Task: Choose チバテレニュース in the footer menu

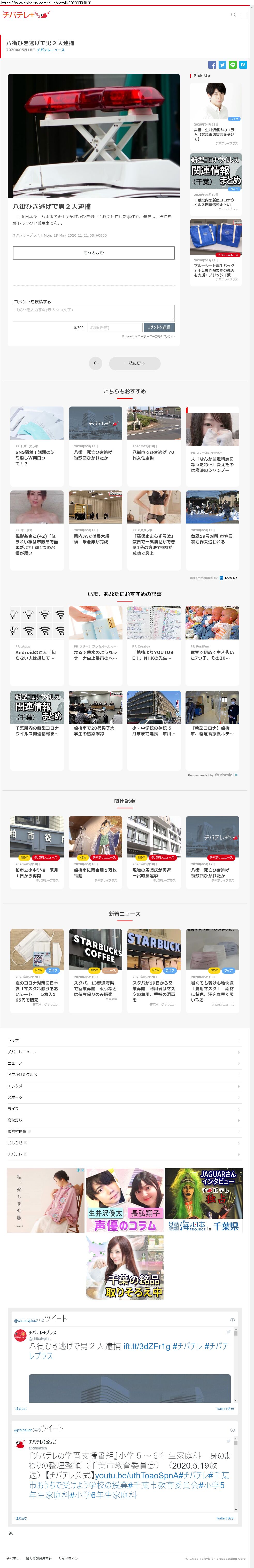Action: point(22,1051)
